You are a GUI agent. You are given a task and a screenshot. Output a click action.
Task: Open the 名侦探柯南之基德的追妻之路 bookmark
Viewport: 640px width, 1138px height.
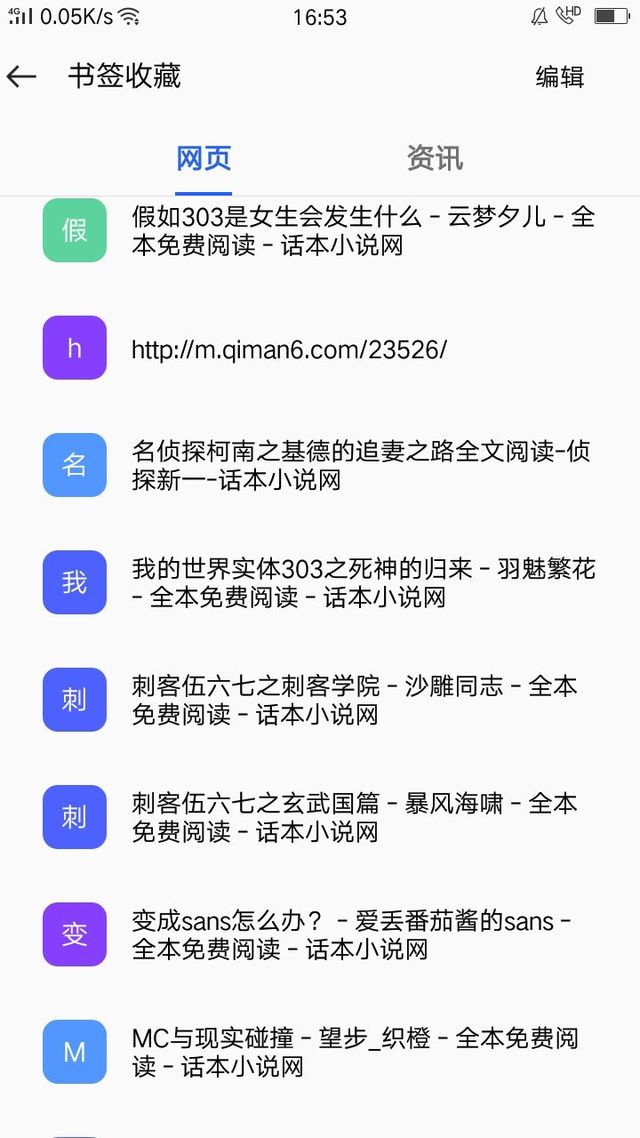click(320, 465)
